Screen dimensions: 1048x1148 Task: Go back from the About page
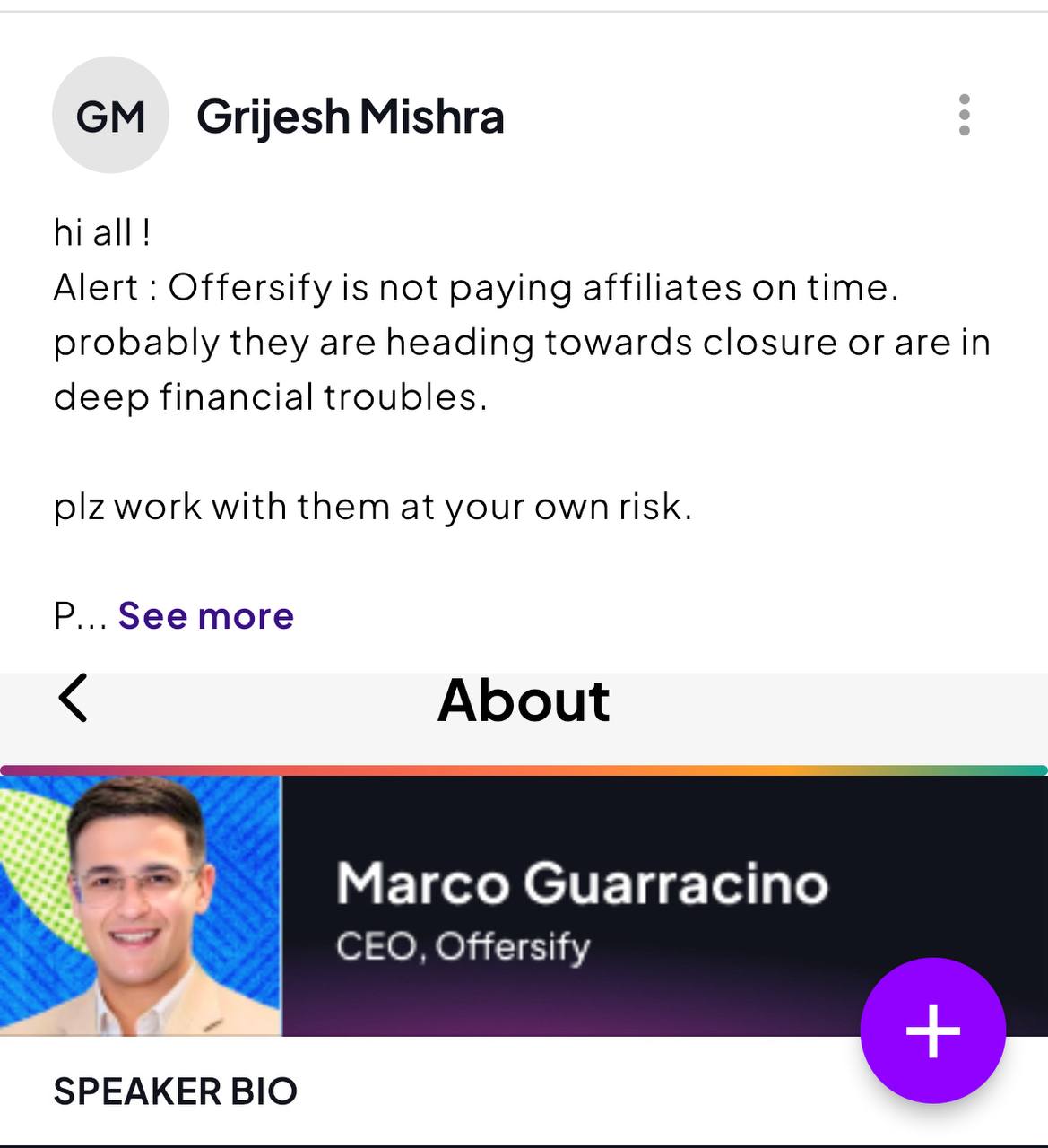tap(74, 698)
